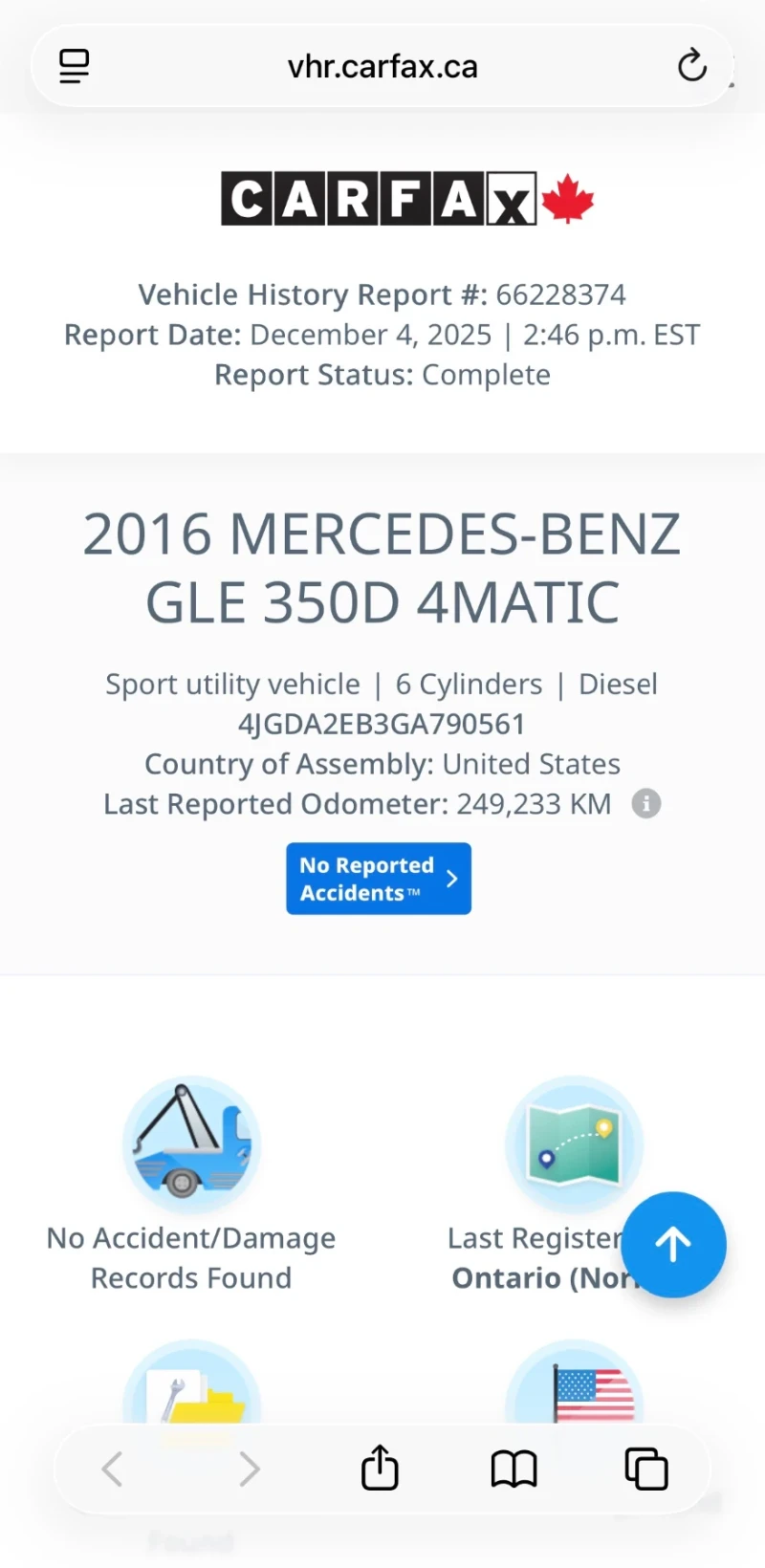Show odometer info tooltip
The height and width of the screenshot is (1568, 765).
646,804
